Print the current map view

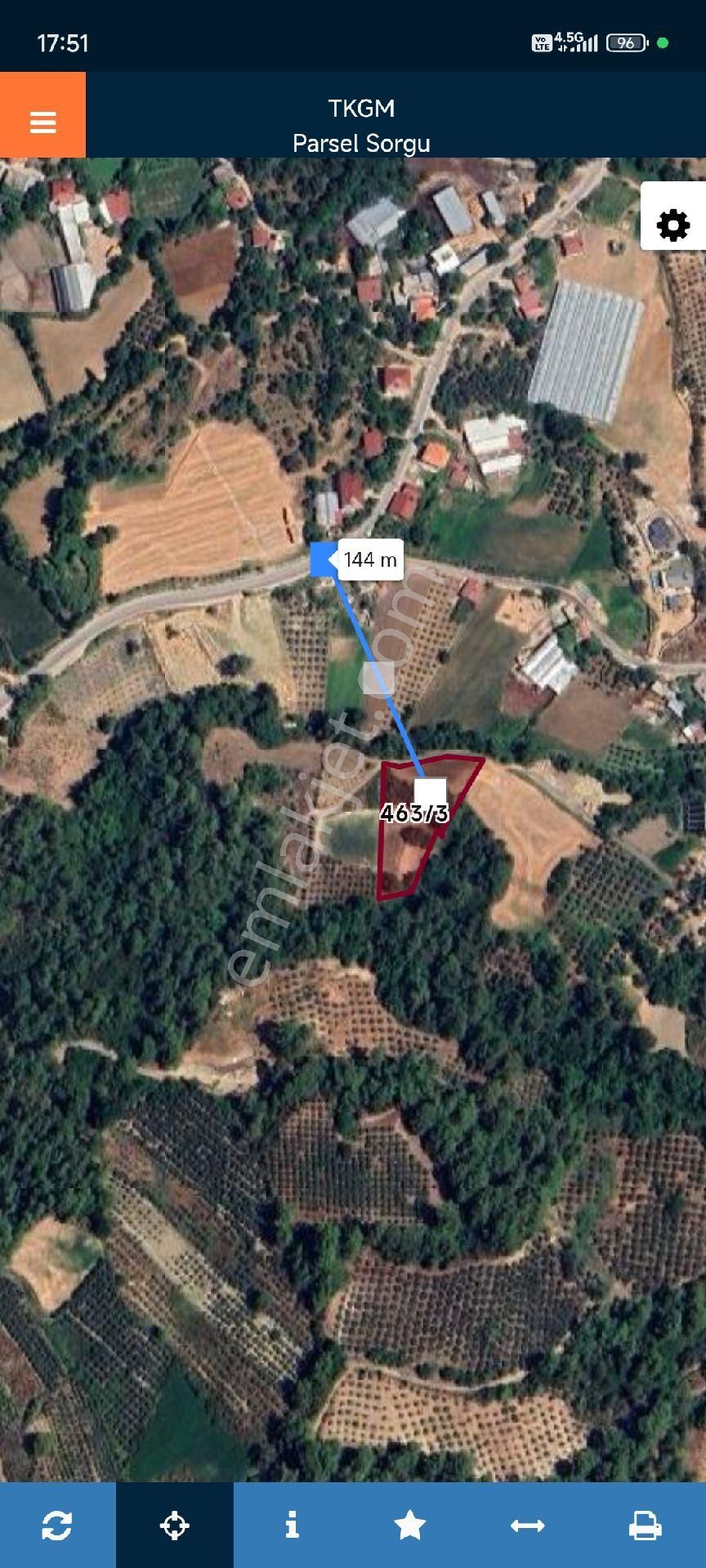tap(645, 1525)
